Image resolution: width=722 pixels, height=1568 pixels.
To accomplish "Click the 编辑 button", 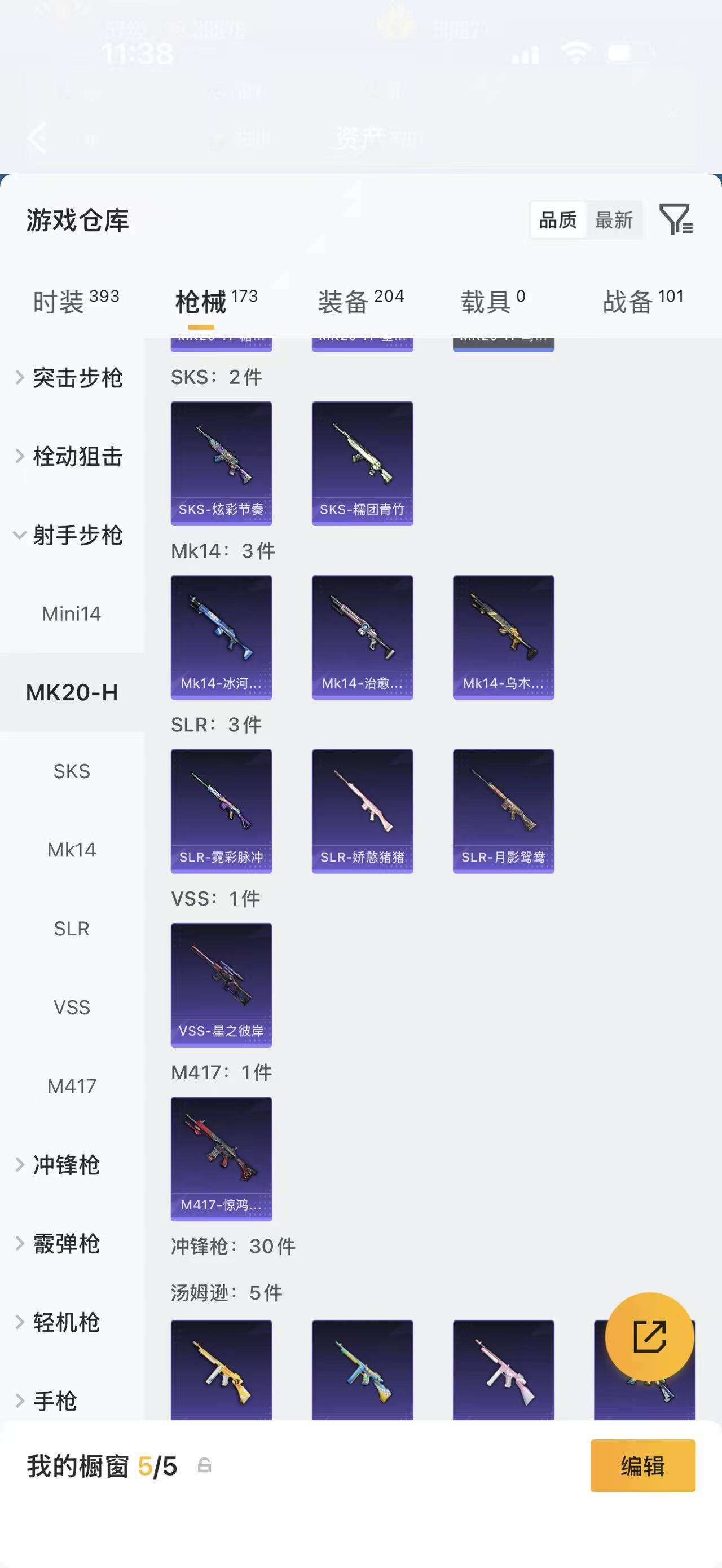I will click(642, 1467).
